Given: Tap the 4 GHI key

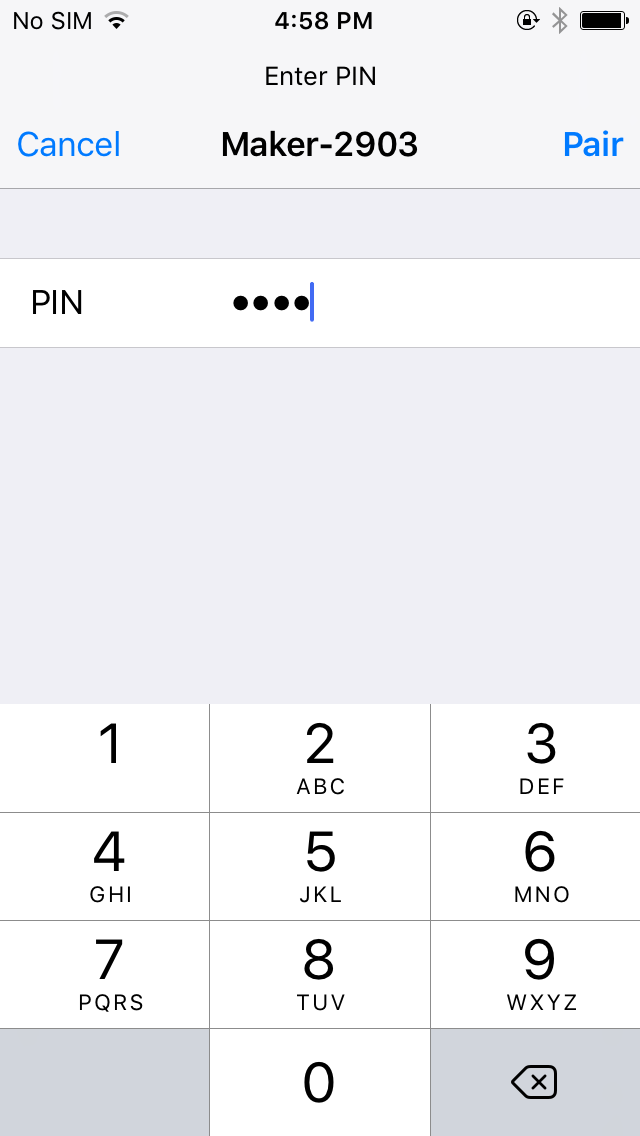Looking at the screenshot, I should point(105,866).
